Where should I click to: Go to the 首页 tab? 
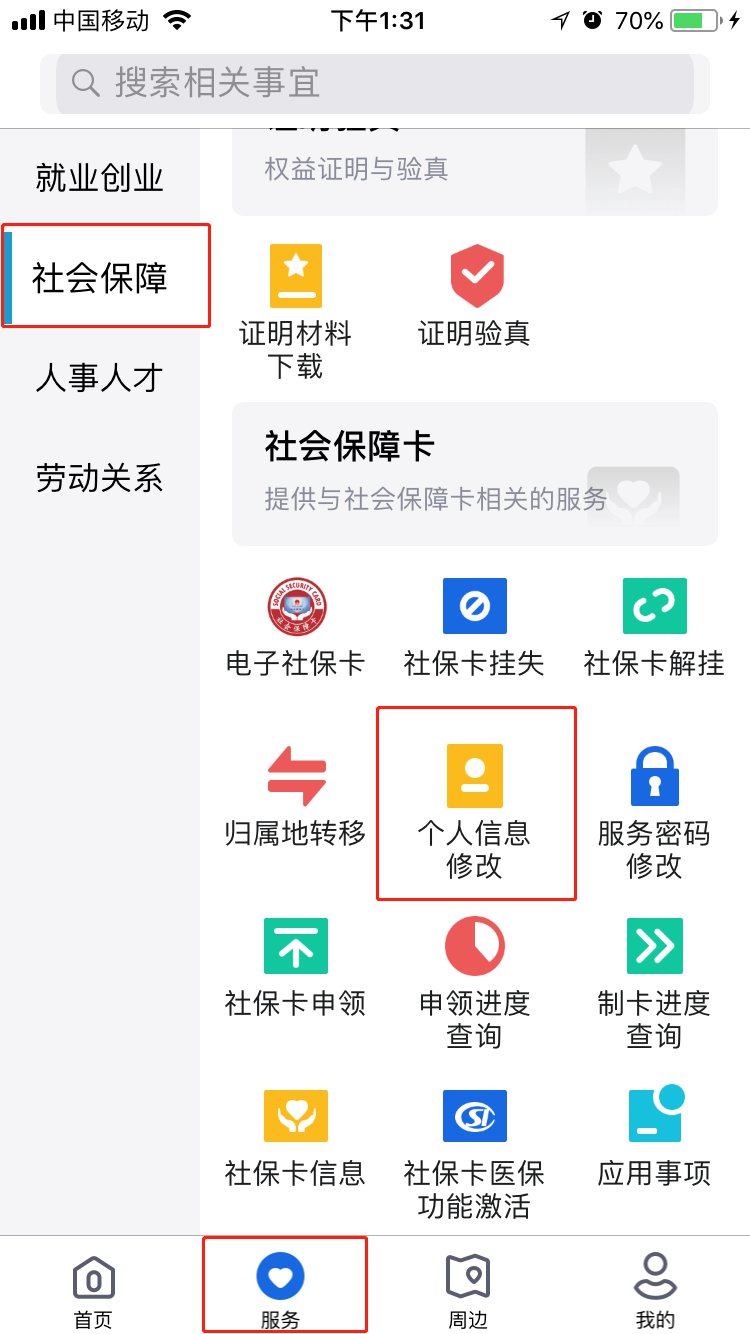click(93, 1290)
